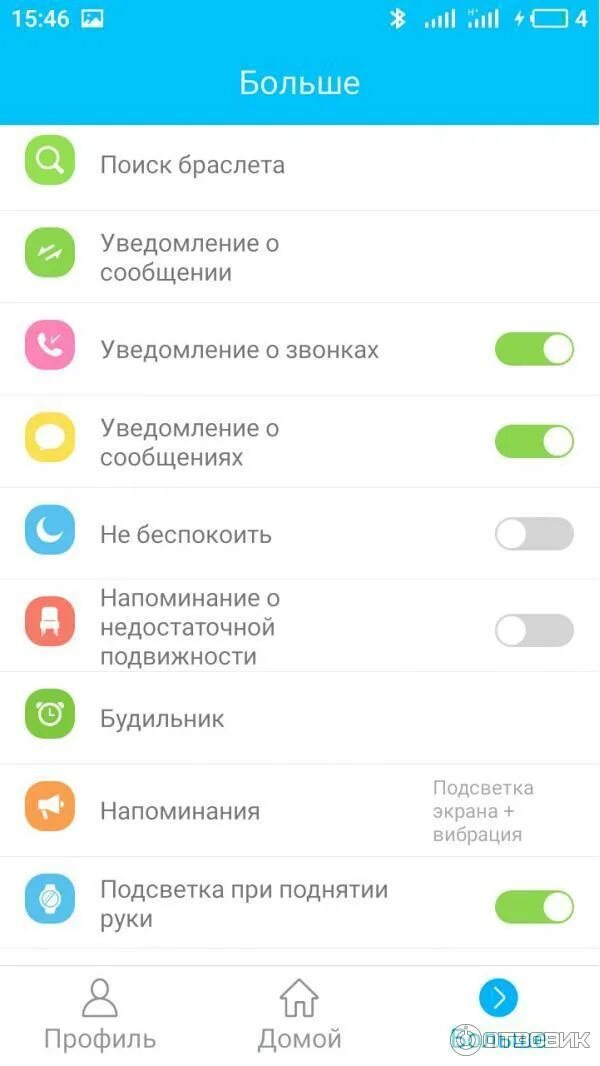Turn off Уведомление о сообщениях switch

[534, 442]
